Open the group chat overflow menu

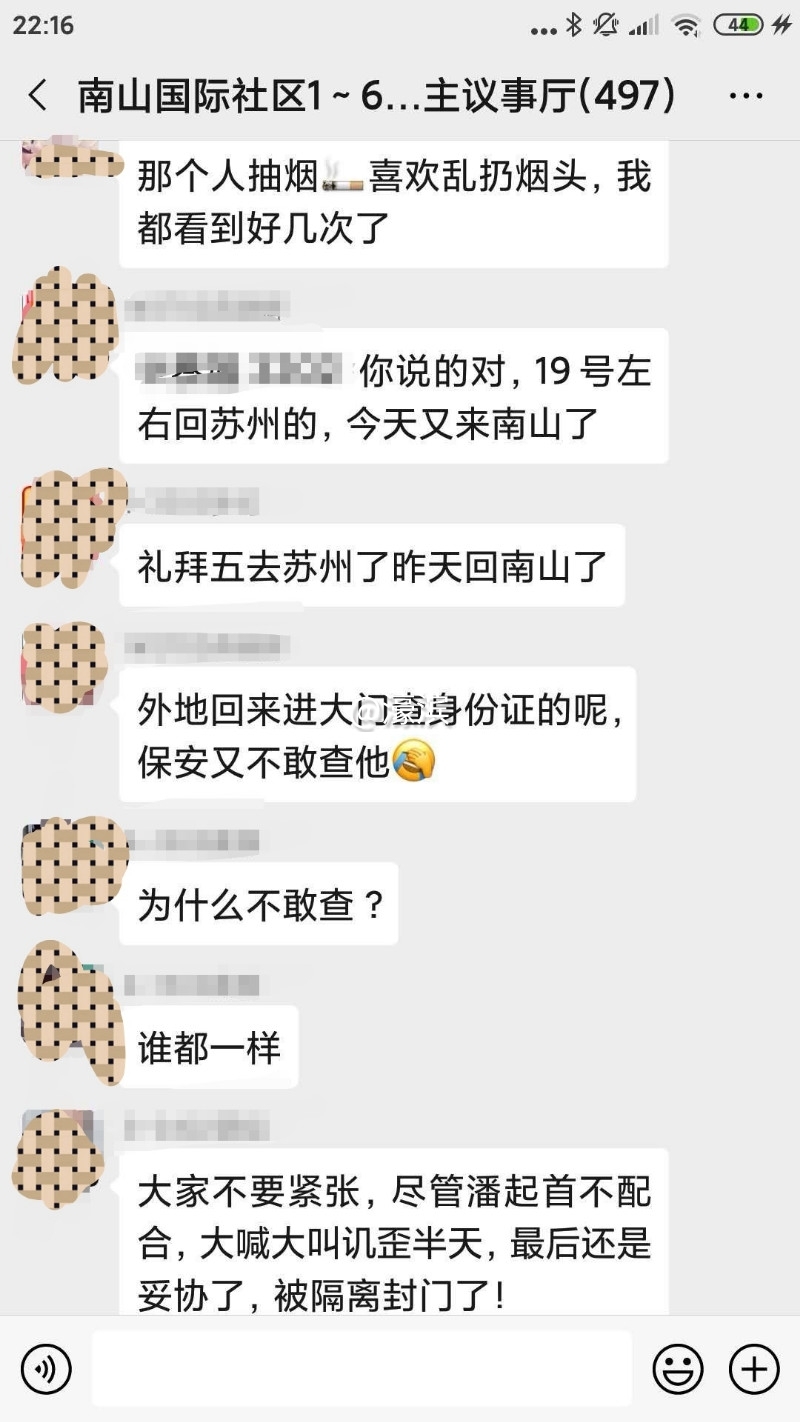(746, 97)
